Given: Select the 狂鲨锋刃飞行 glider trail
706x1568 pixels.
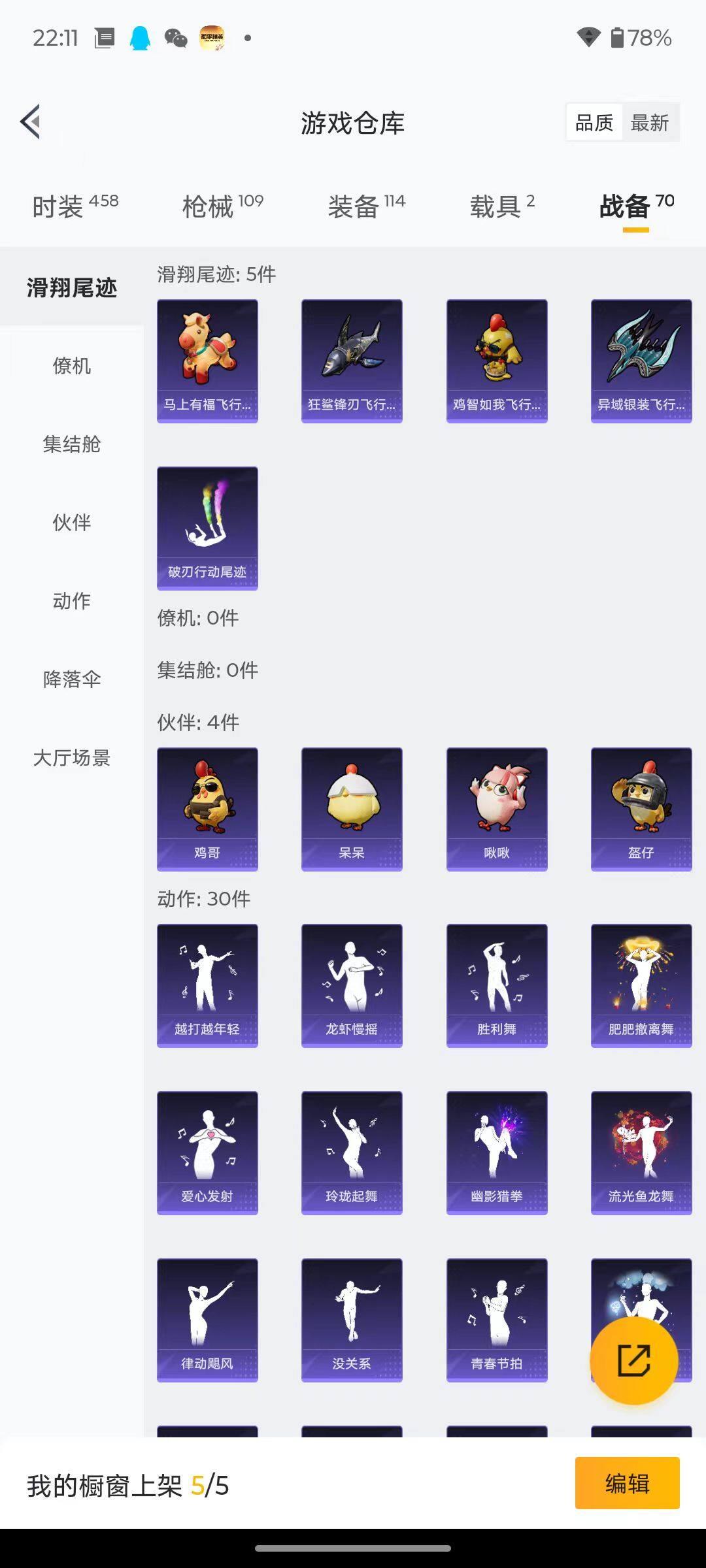Looking at the screenshot, I should 352,361.
